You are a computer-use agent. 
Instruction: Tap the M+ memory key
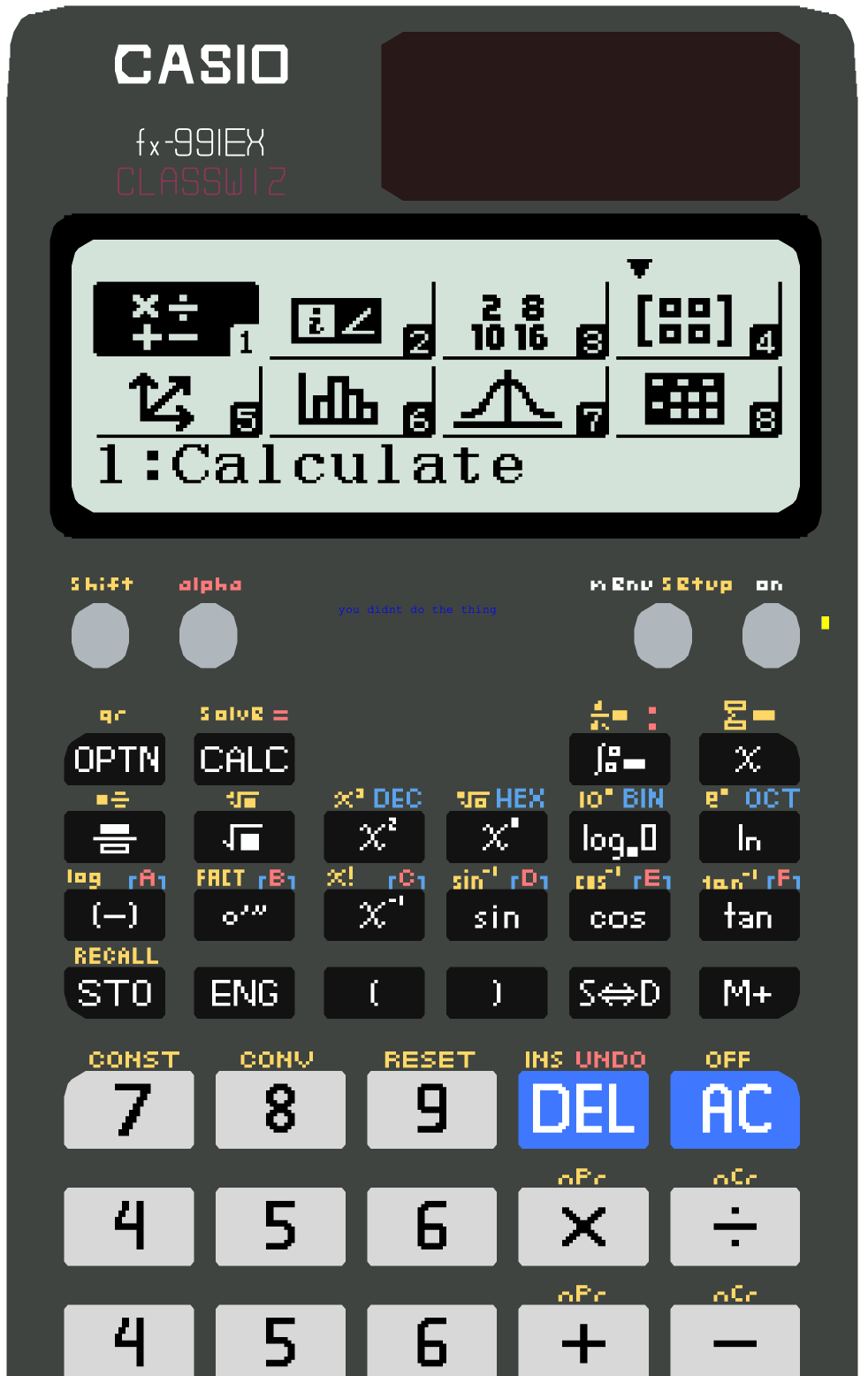point(749,993)
